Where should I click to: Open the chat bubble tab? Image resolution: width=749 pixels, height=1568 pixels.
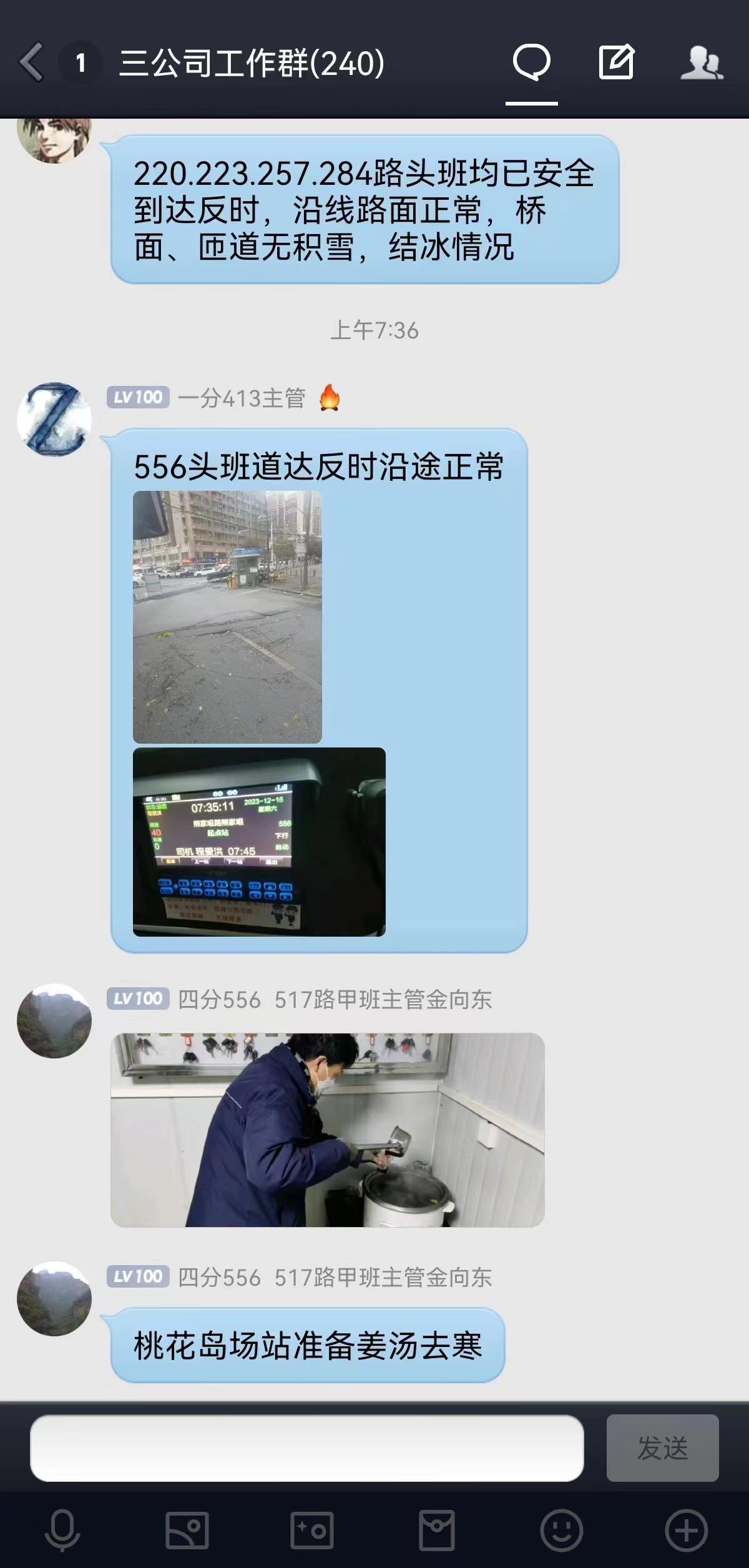531,62
